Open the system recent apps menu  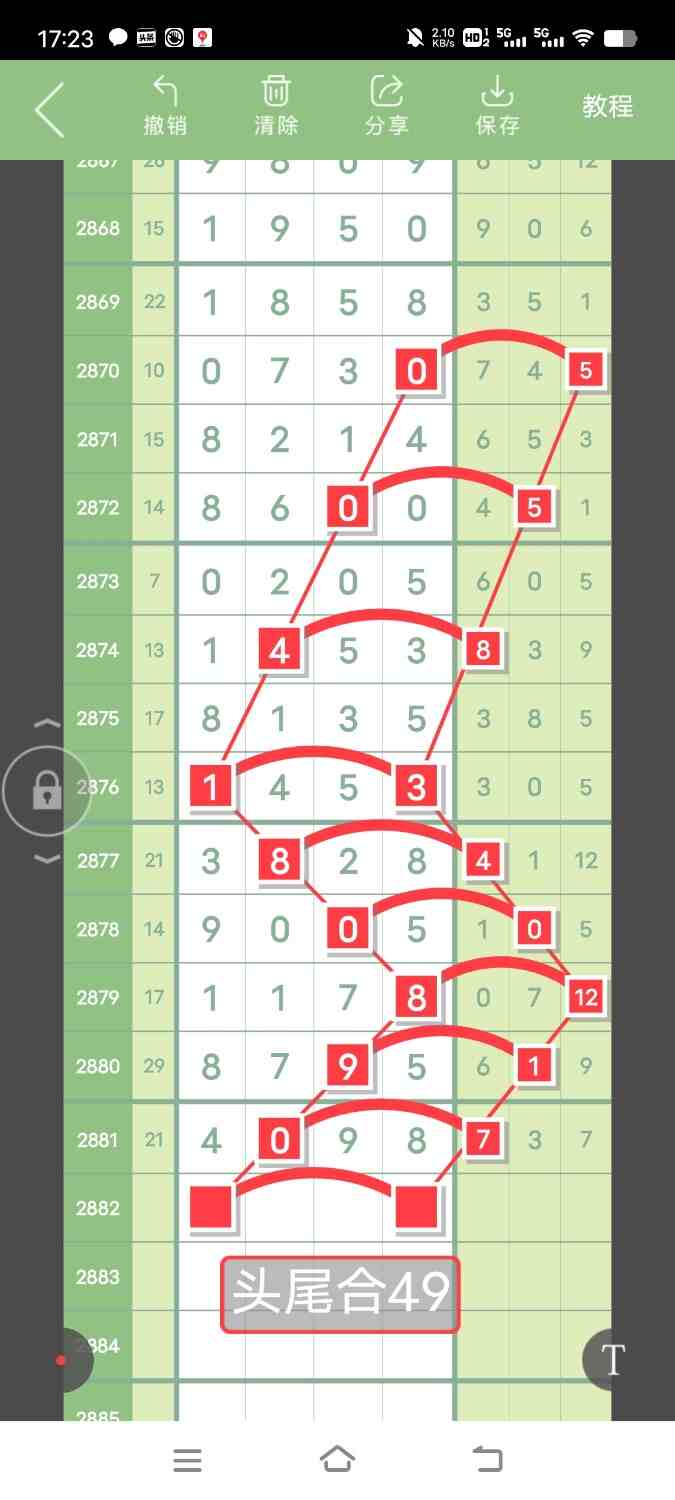(x=187, y=1460)
